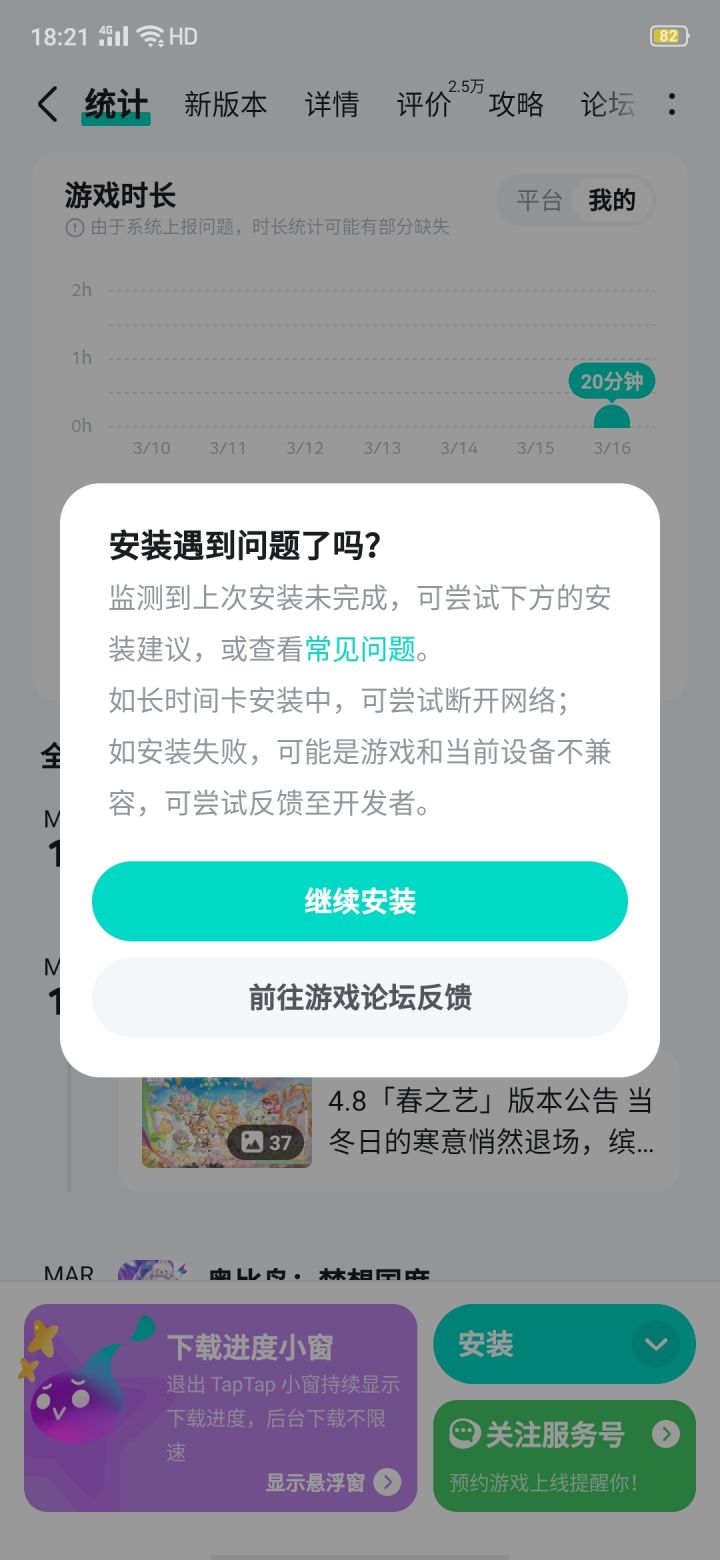Screen dimensions: 720x1560
Task: Open the 新版本 tab
Action: 226,104
